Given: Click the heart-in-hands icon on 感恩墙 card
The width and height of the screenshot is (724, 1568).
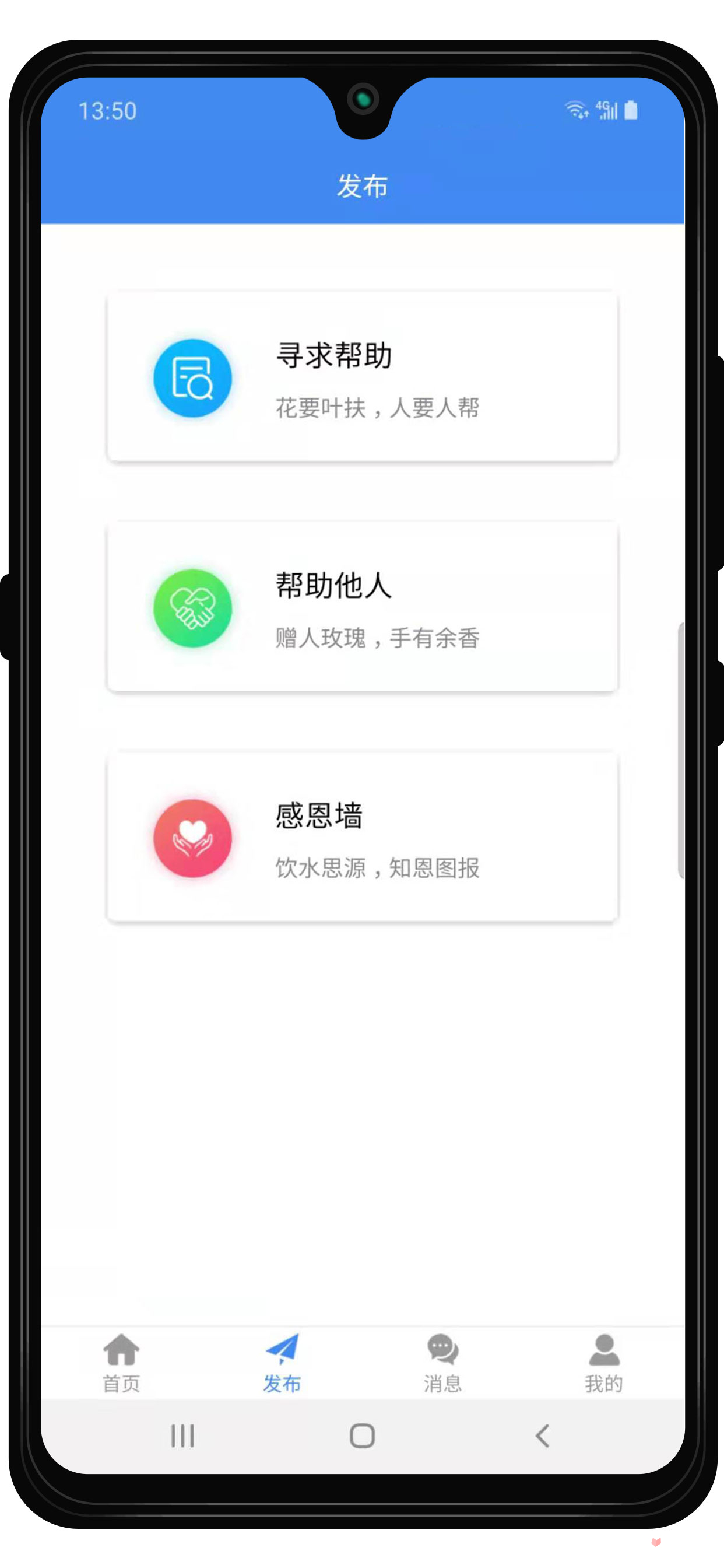Looking at the screenshot, I should (x=192, y=839).
